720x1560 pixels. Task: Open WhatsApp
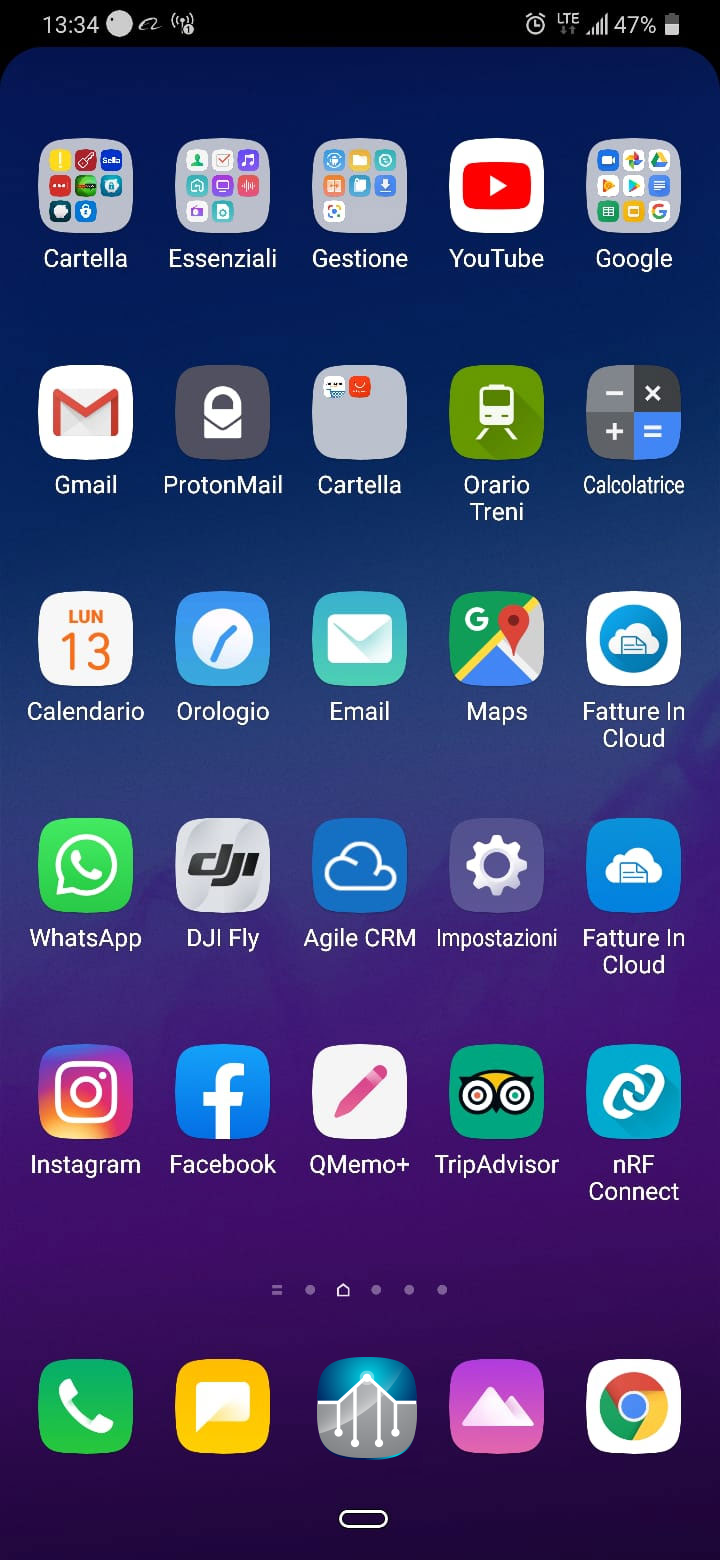click(85, 866)
